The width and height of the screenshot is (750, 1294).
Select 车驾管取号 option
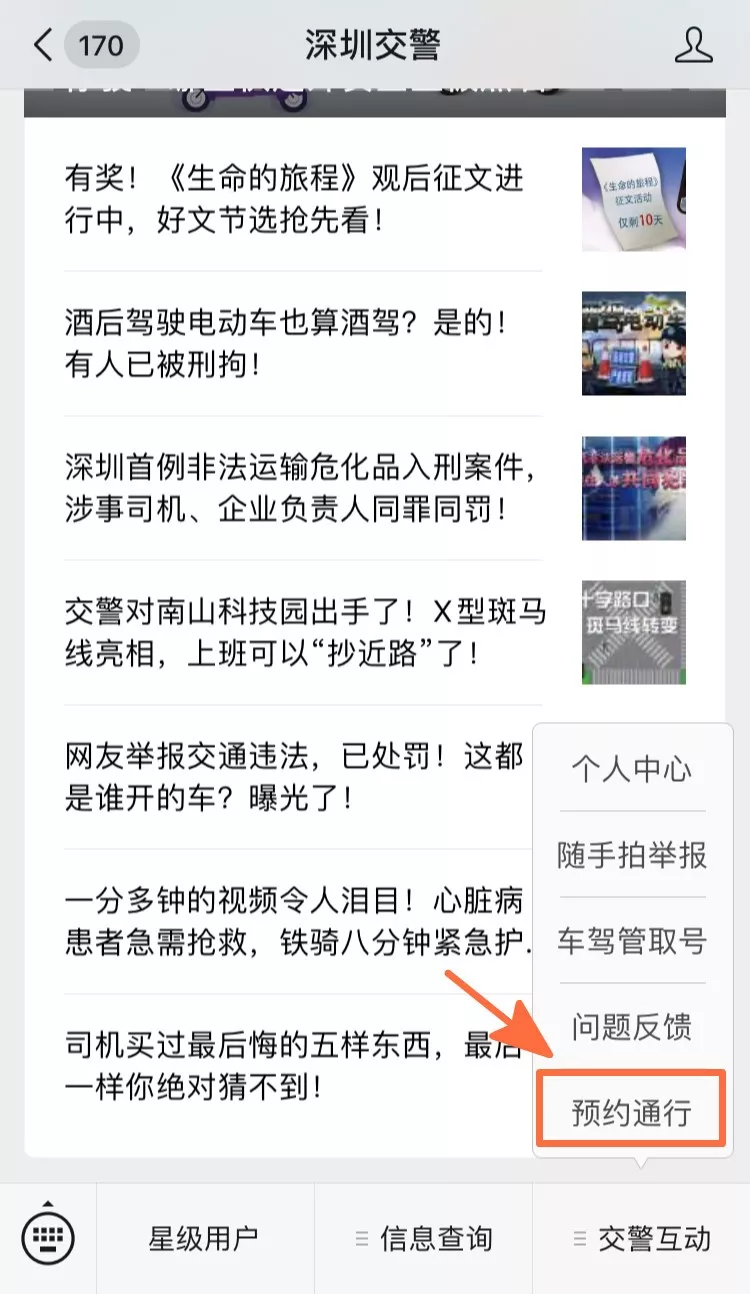(632, 941)
